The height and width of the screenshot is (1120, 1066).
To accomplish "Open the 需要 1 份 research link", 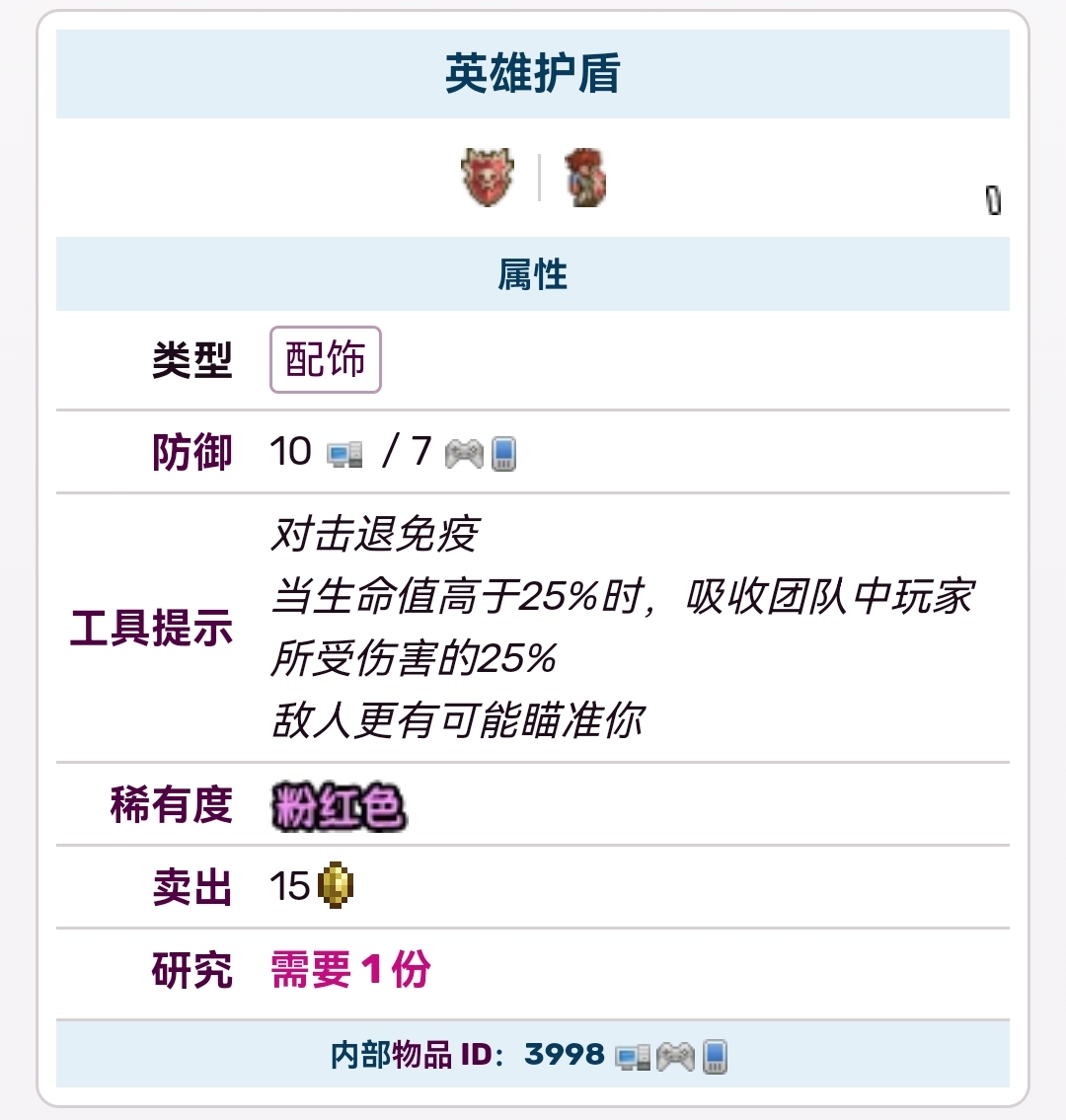I will click(x=350, y=970).
